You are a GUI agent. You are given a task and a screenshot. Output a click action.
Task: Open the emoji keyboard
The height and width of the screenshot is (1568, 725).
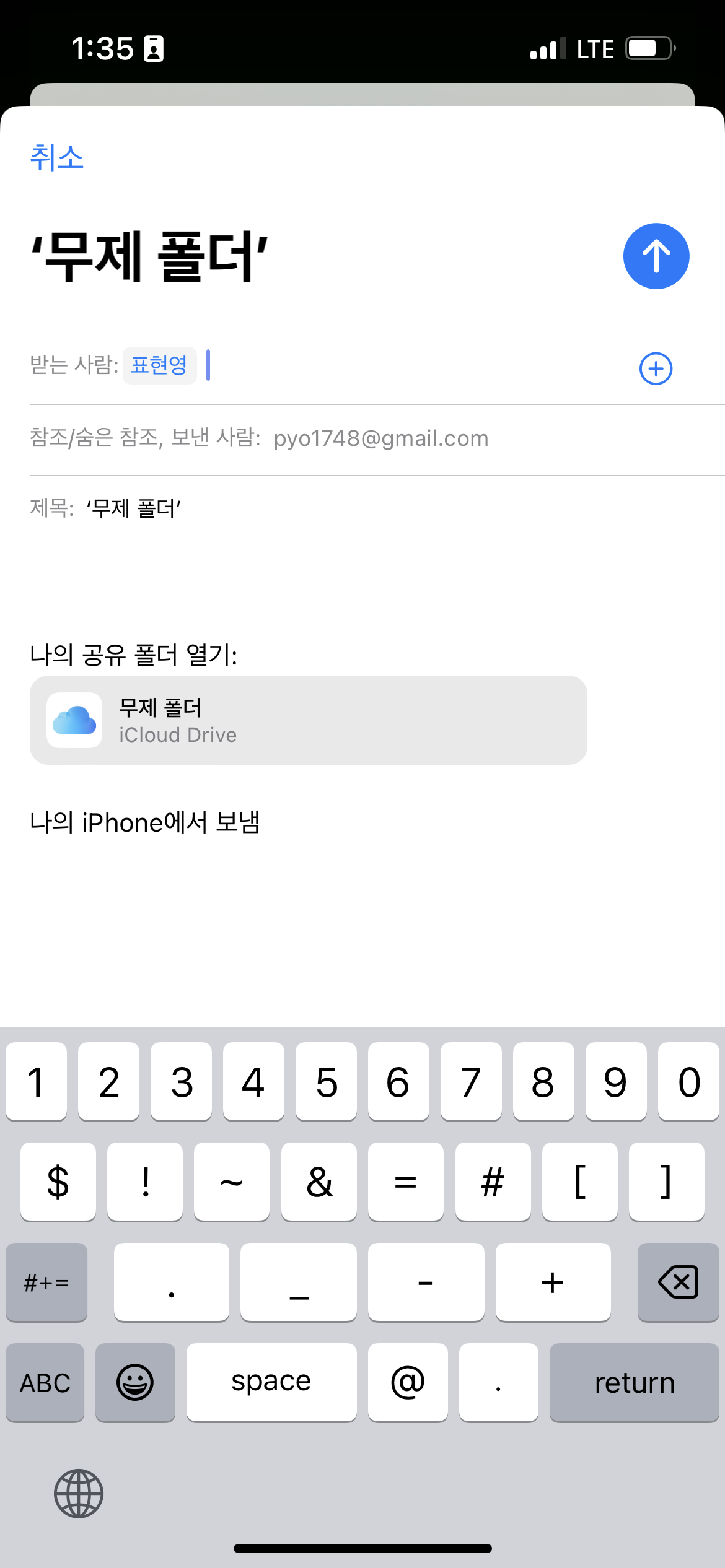[x=135, y=1383]
